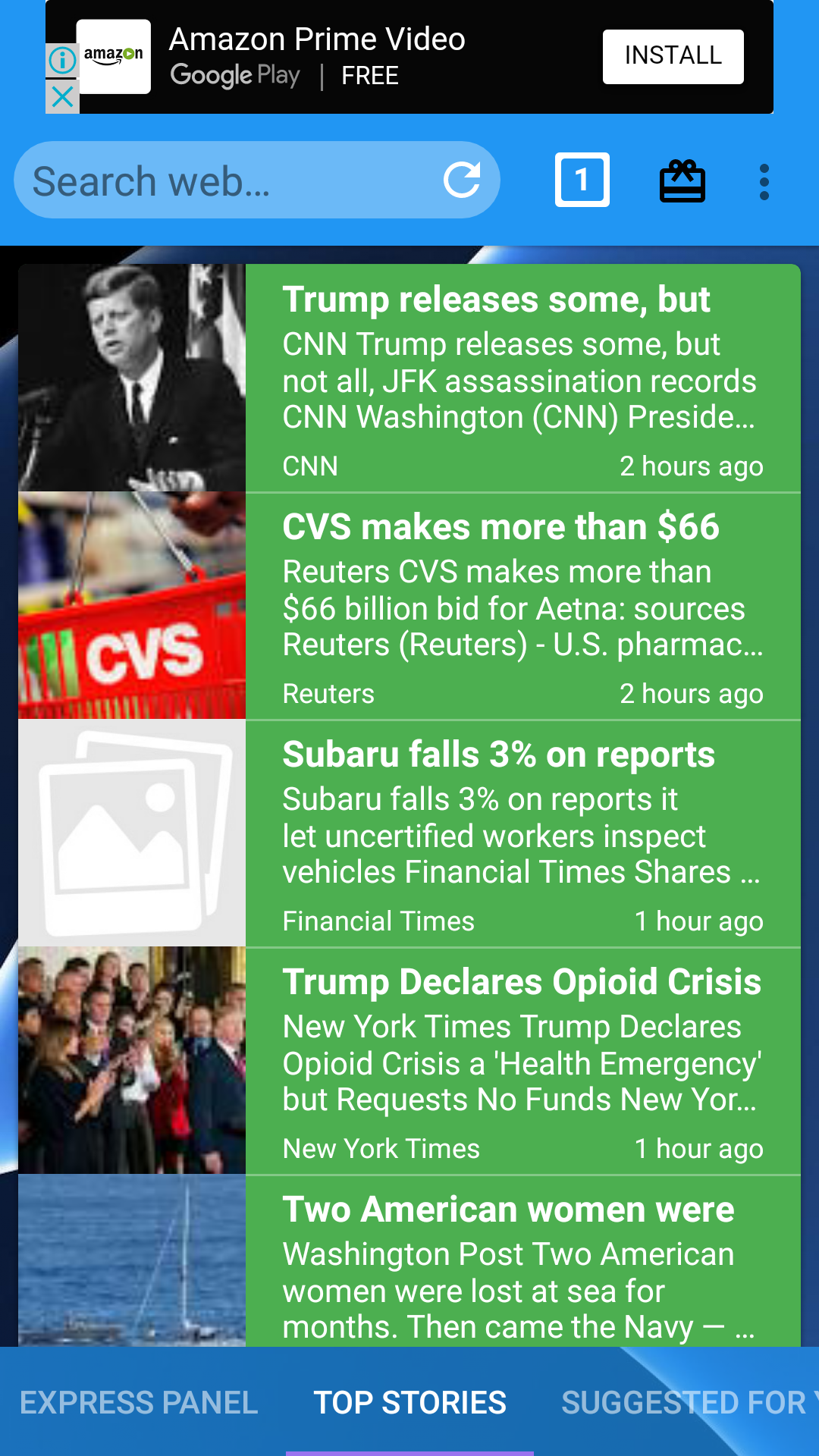The width and height of the screenshot is (819, 1456).
Task: Open the three-dot overflow menu
Action: pyautogui.click(x=764, y=182)
